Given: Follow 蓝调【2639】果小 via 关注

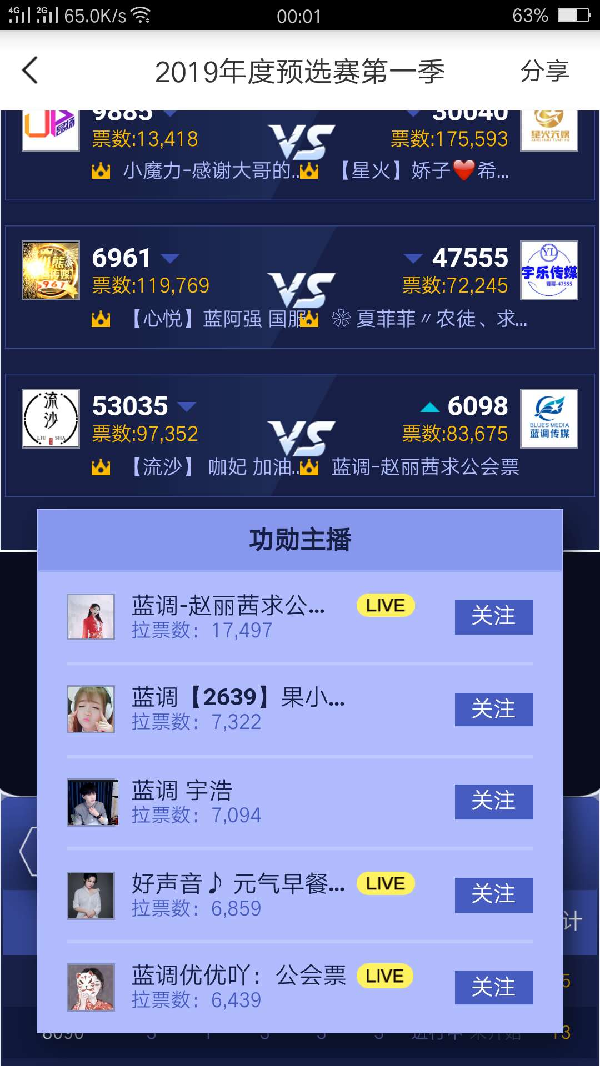Looking at the screenshot, I should pyautogui.click(x=493, y=709).
